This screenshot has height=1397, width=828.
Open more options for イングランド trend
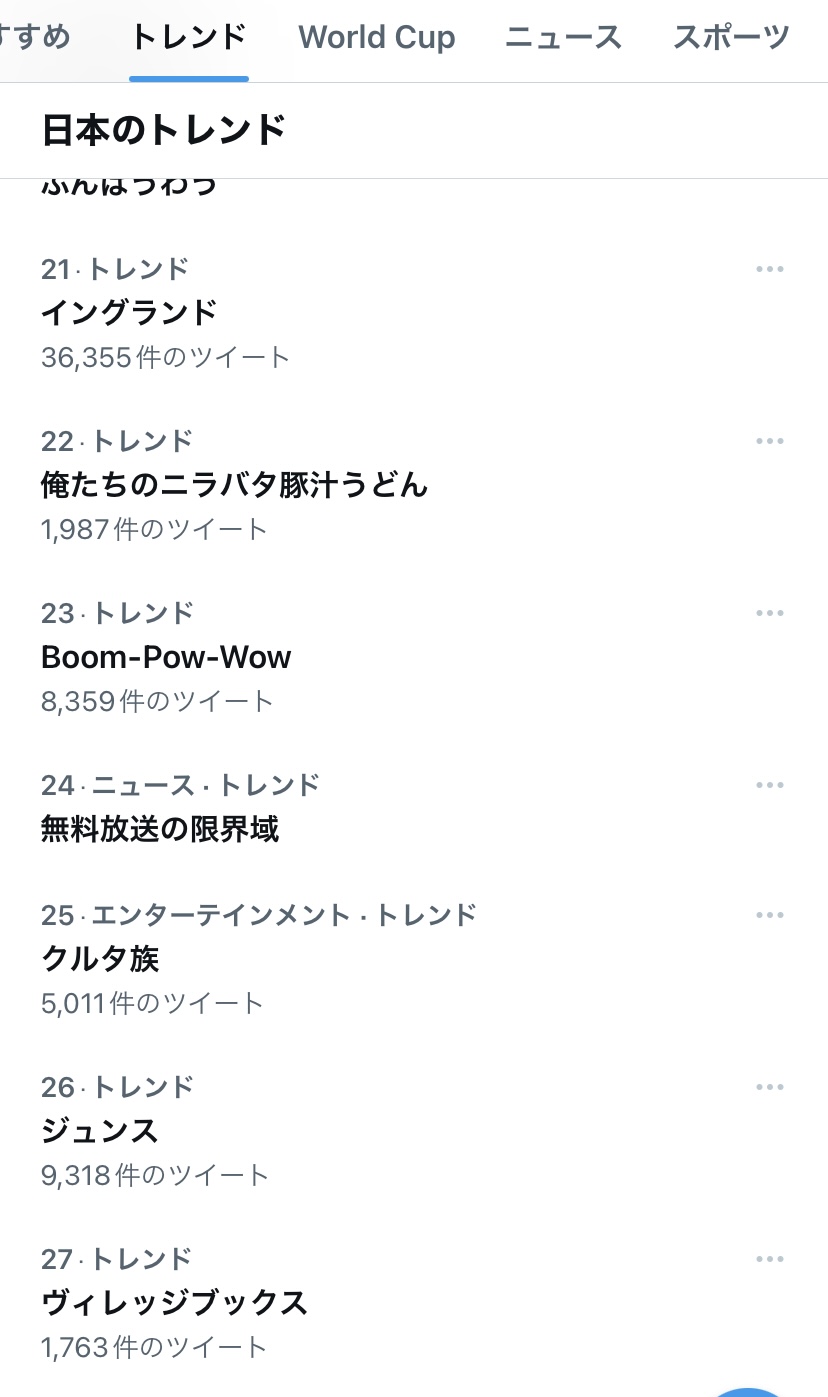[x=770, y=269]
